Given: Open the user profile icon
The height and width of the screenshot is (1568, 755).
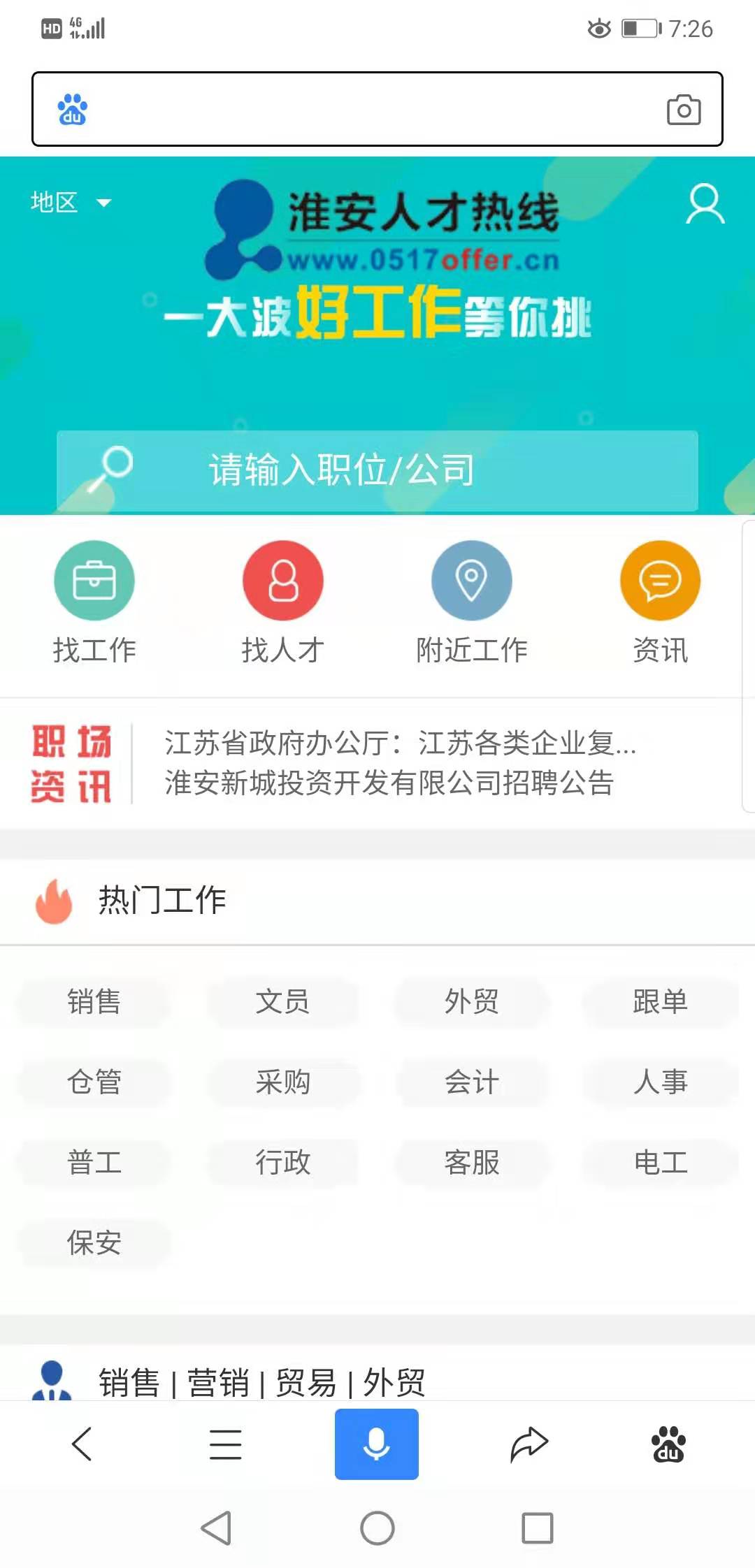Looking at the screenshot, I should coord(705,204).
